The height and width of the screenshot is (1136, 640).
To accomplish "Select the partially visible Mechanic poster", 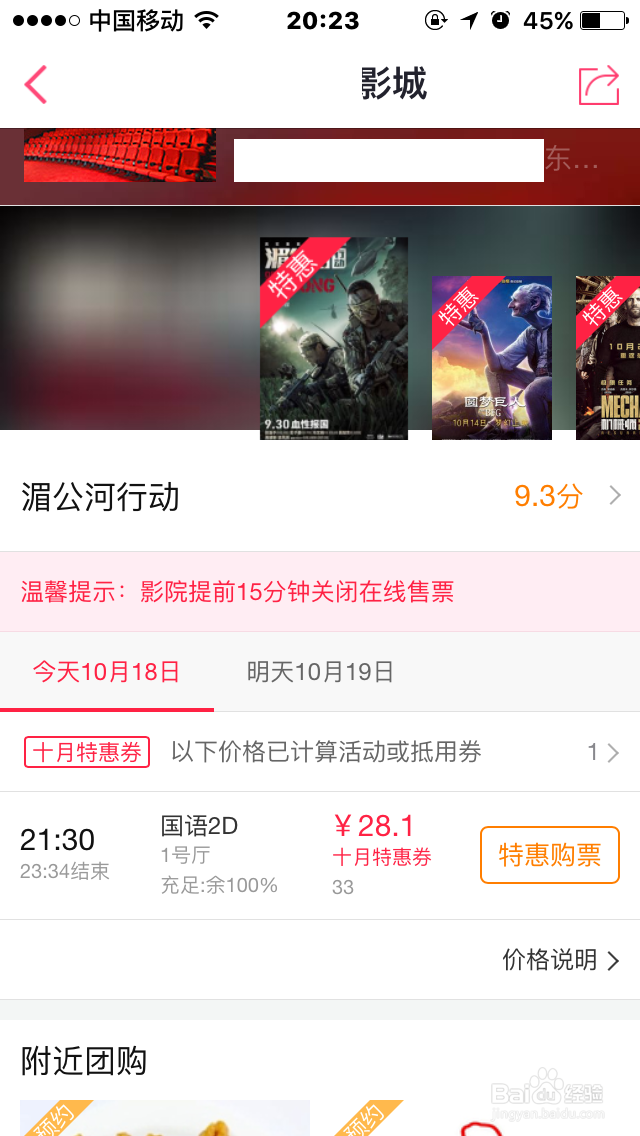I will click(608, 357).
